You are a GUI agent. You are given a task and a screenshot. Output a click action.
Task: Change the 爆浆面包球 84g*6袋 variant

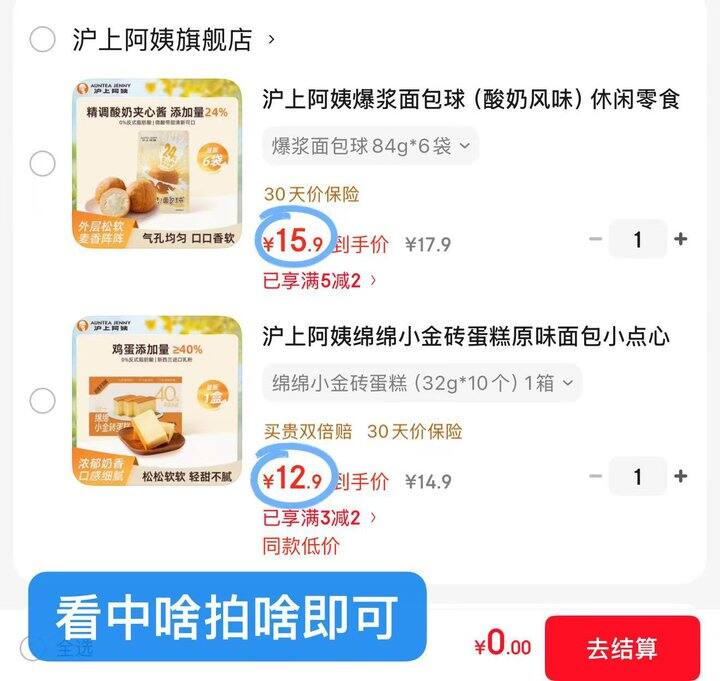(x=370, y=146)
